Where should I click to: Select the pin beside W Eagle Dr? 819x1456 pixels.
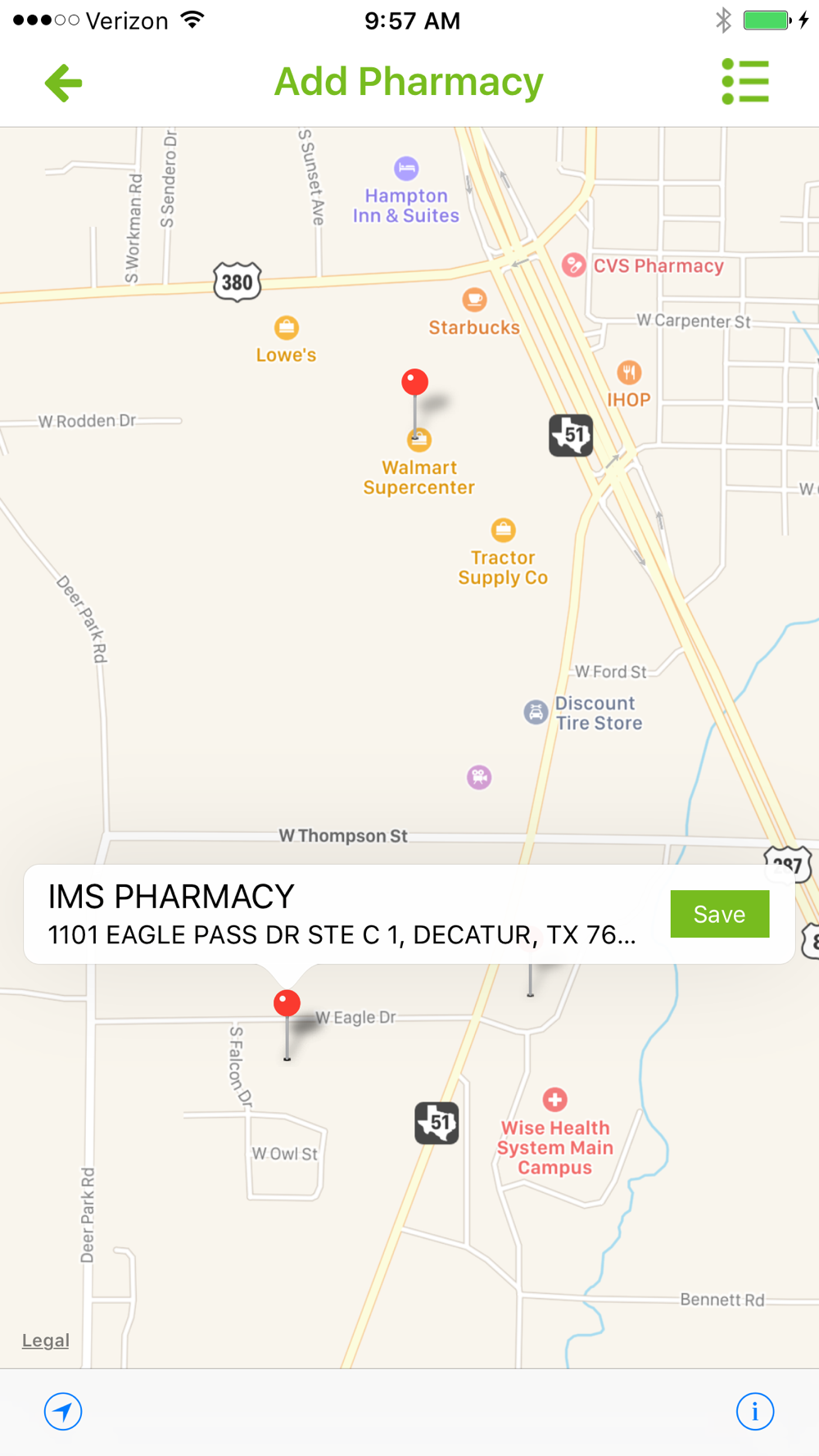click(x=287, y=1004)
